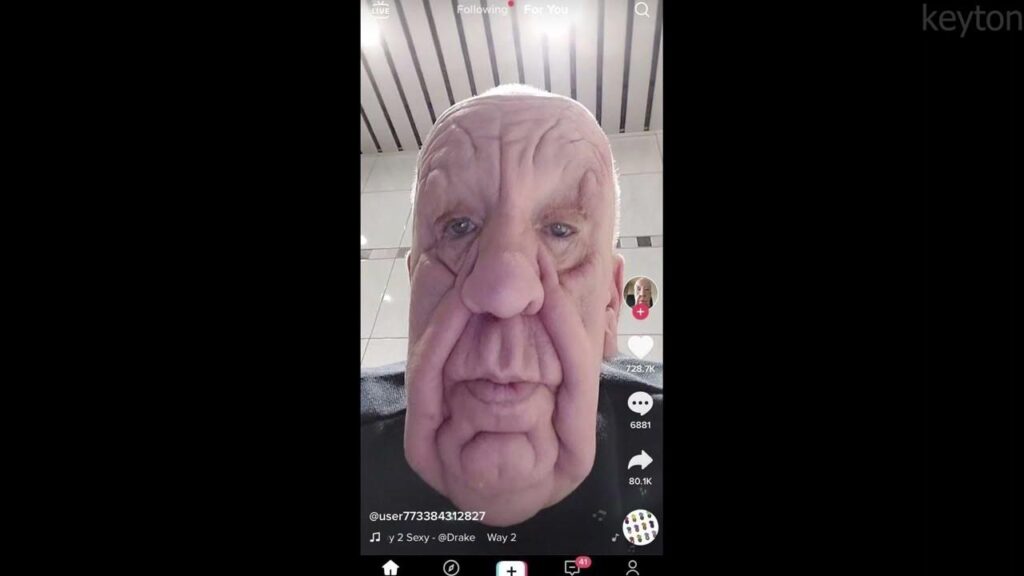Open @user773384312827 username link
The height and width of the screenshot is (576, 1024).
pos(427,516)
